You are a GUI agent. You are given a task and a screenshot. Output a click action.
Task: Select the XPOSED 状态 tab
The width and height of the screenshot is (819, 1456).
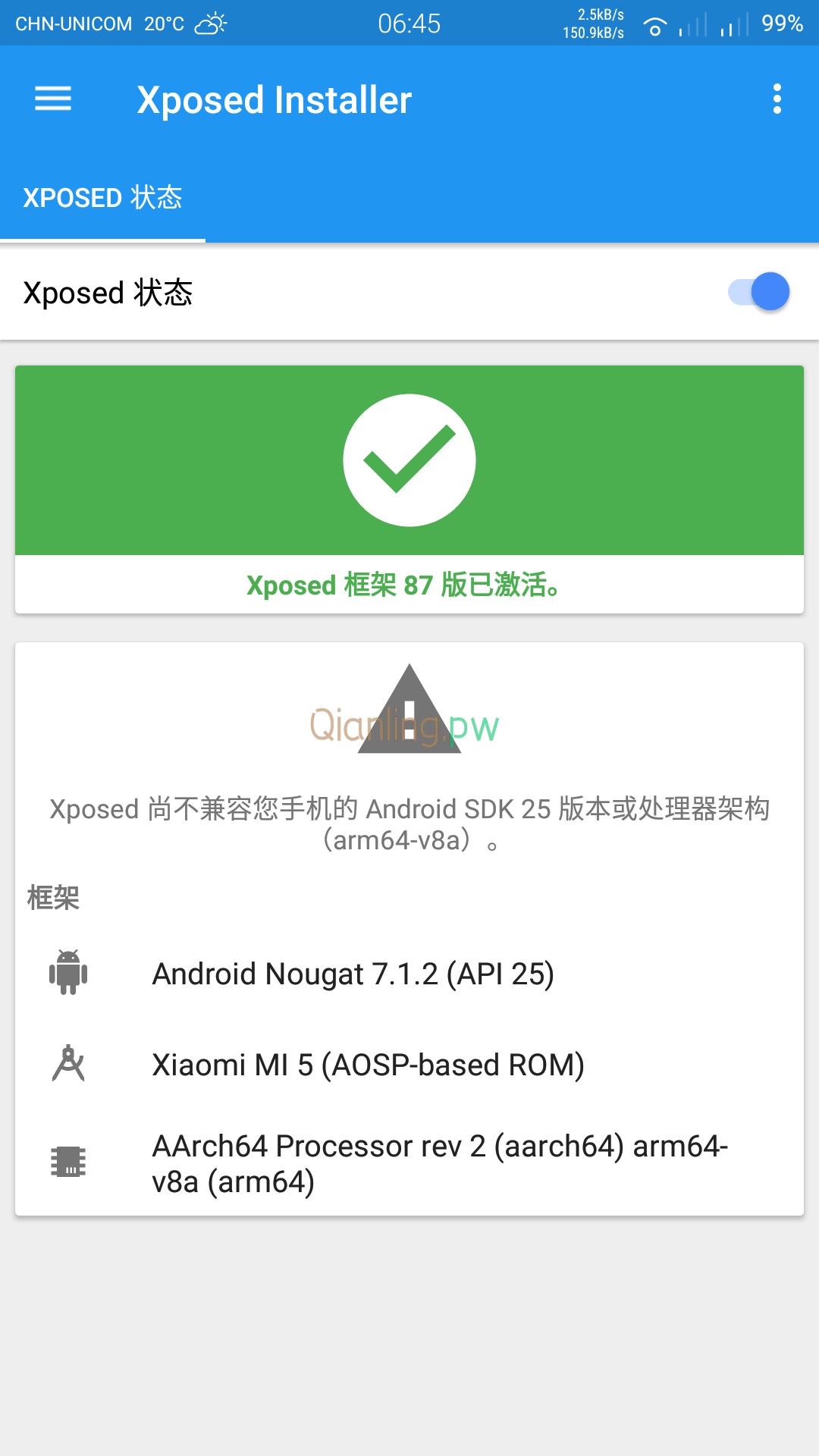(102, 198)
